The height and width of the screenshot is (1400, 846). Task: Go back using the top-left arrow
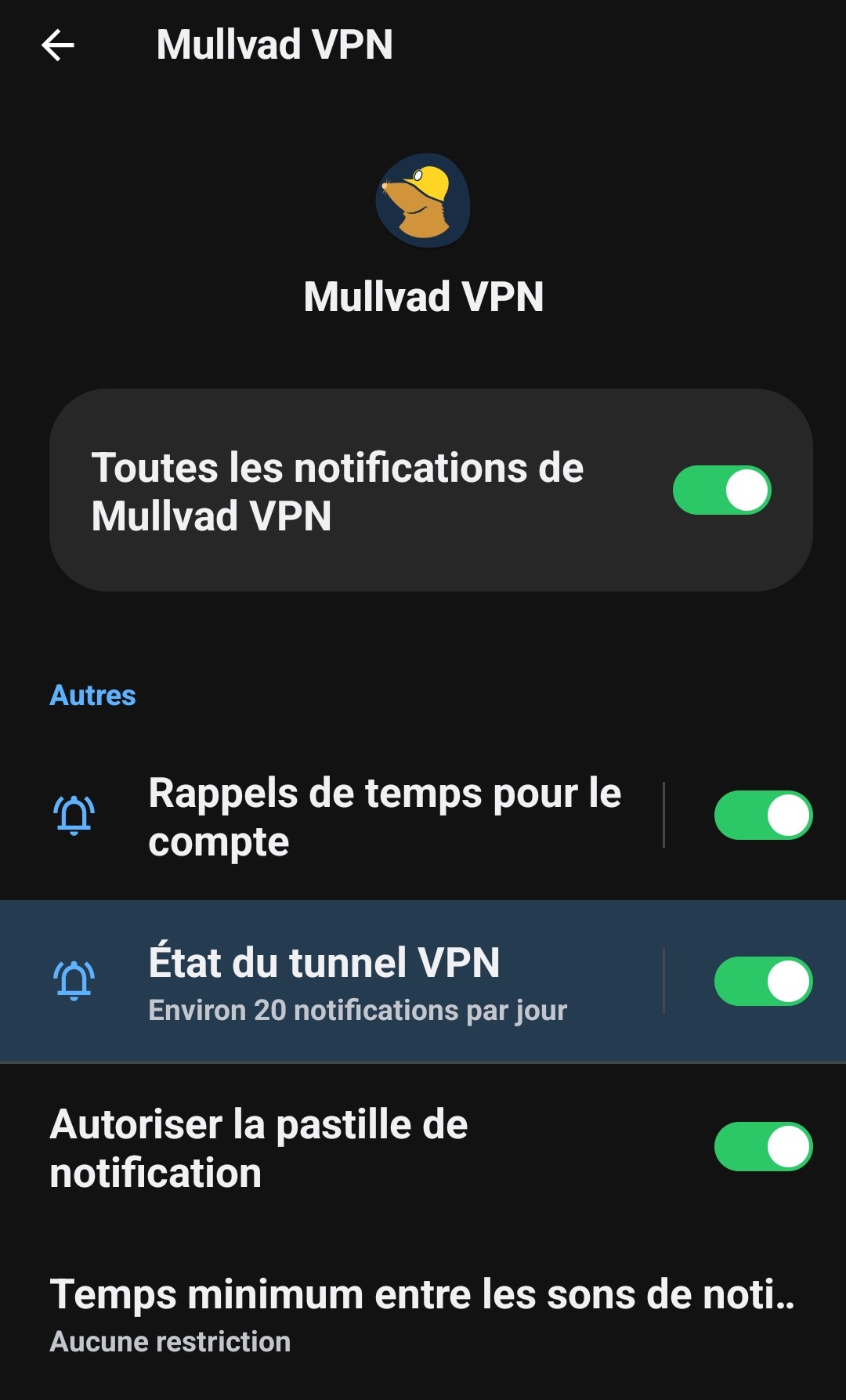(58, 45)
